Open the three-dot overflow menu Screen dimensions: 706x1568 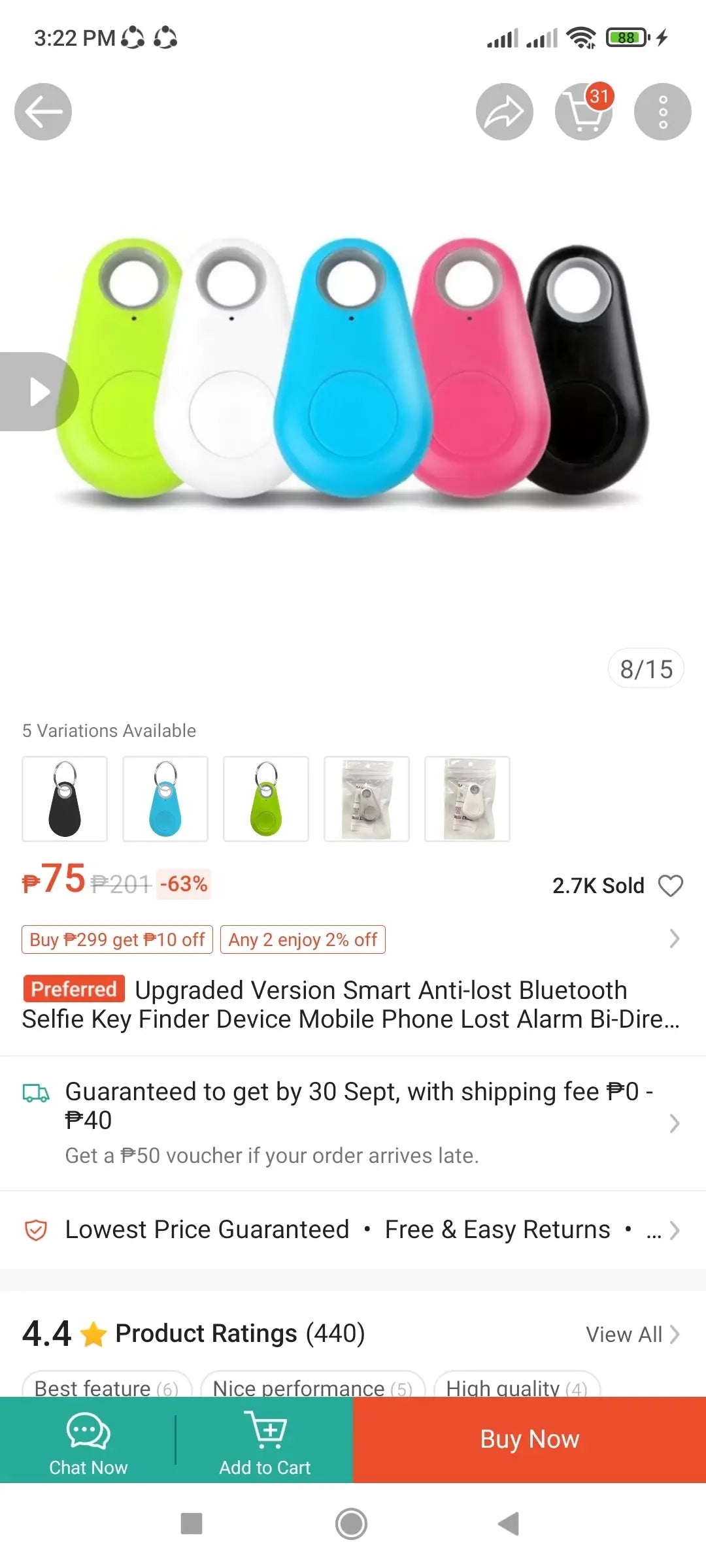tap(662, 112)
